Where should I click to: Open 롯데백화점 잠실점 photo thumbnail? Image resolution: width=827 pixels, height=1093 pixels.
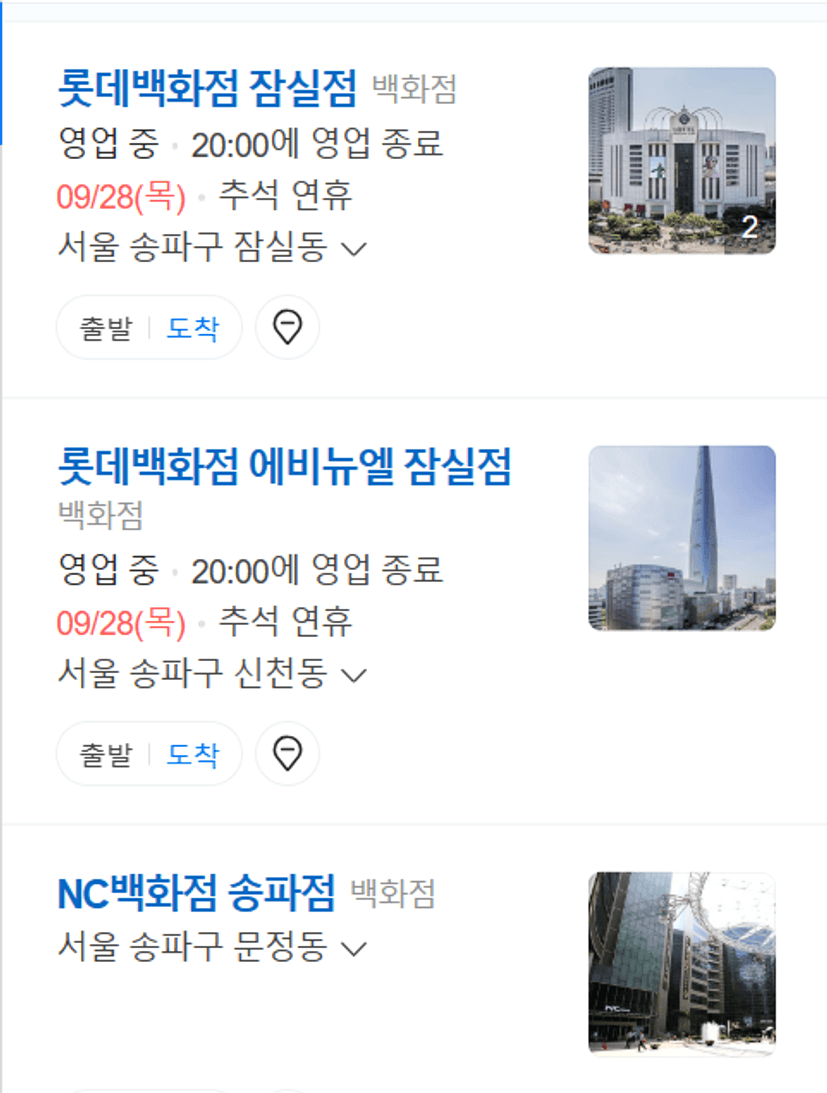point(682,160)
